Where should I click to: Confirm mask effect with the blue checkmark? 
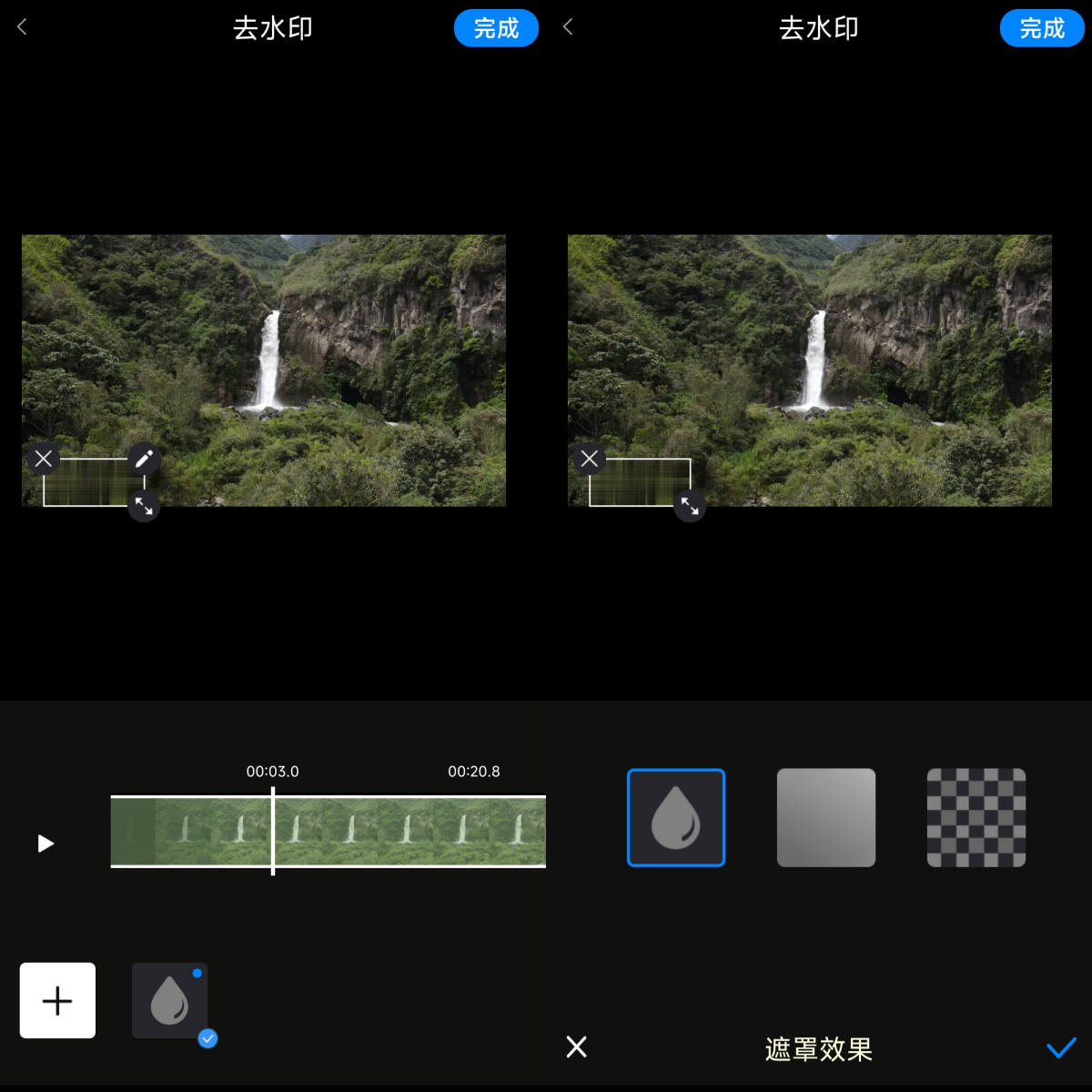click(x=1060, y=1047)
